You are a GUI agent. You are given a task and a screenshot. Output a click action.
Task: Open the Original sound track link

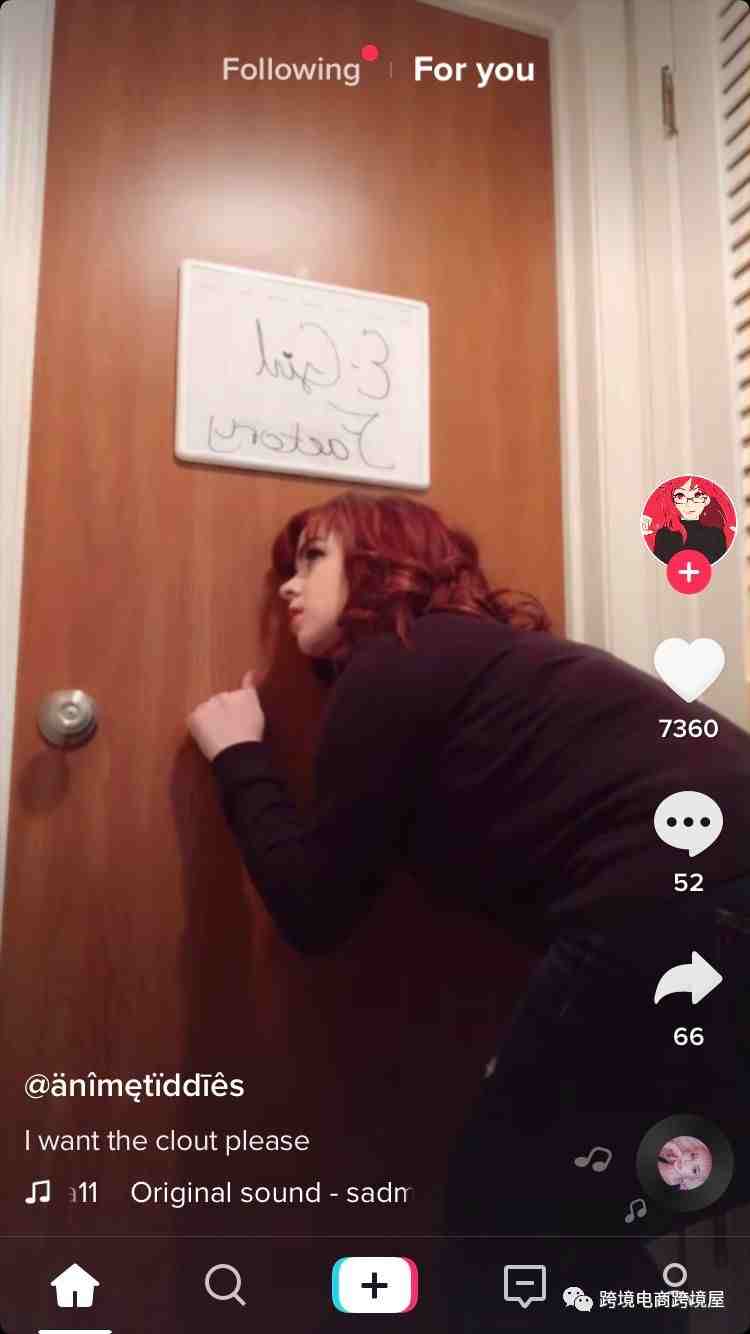(x=270, y=1193)
